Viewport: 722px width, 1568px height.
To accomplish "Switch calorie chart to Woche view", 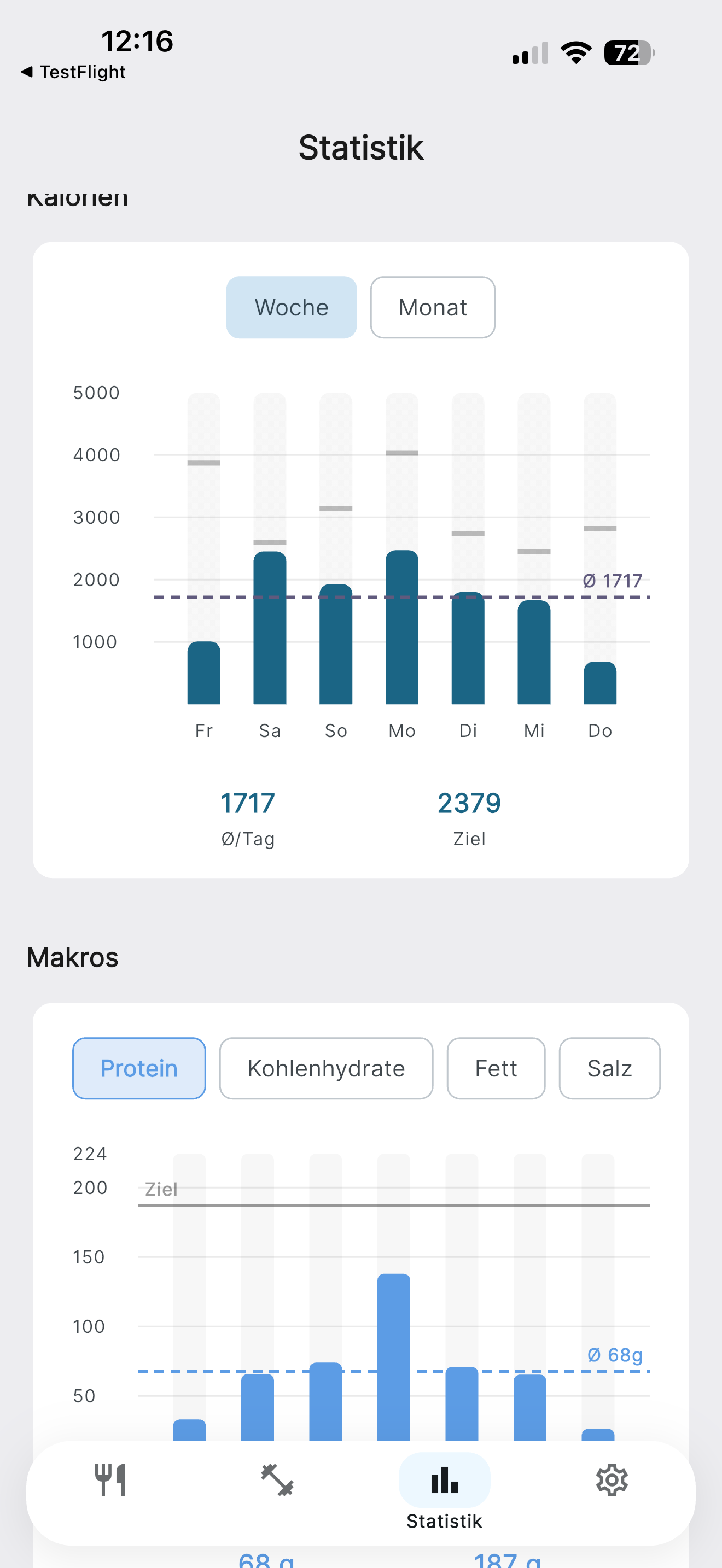I will (x=291, y=307).
